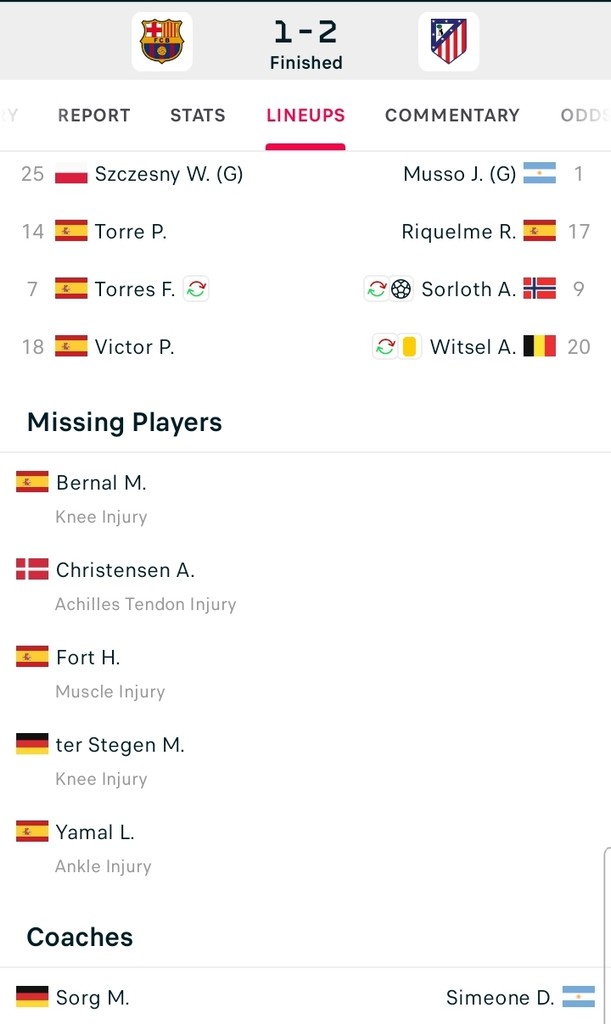Image resolution: width=611 pixels, height=1024 pixels.
Task: Open Torres F. player page
Action: (134, 290)
